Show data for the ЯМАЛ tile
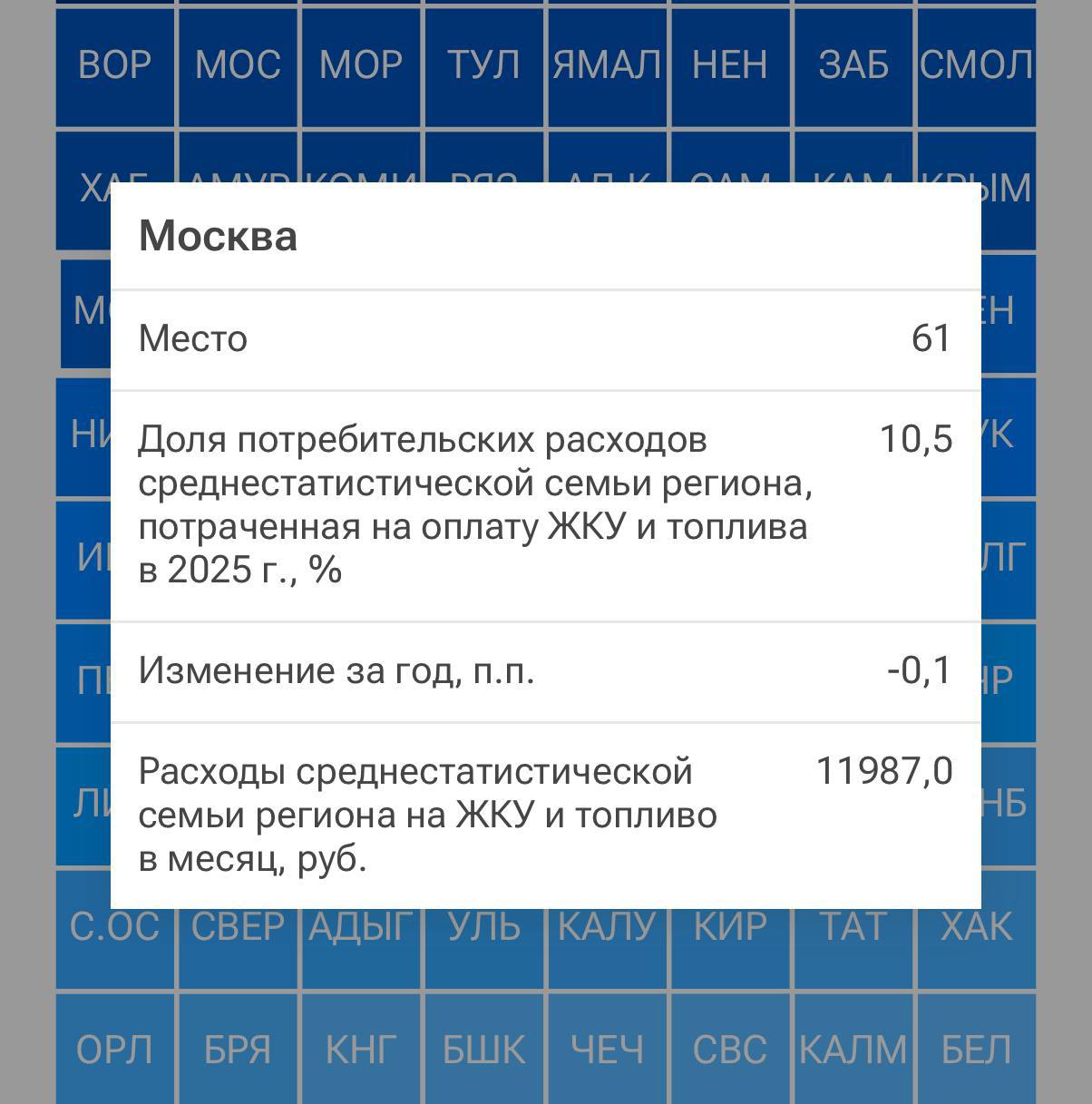This screenshot has height=1104, width=1092. click(608, 66)
